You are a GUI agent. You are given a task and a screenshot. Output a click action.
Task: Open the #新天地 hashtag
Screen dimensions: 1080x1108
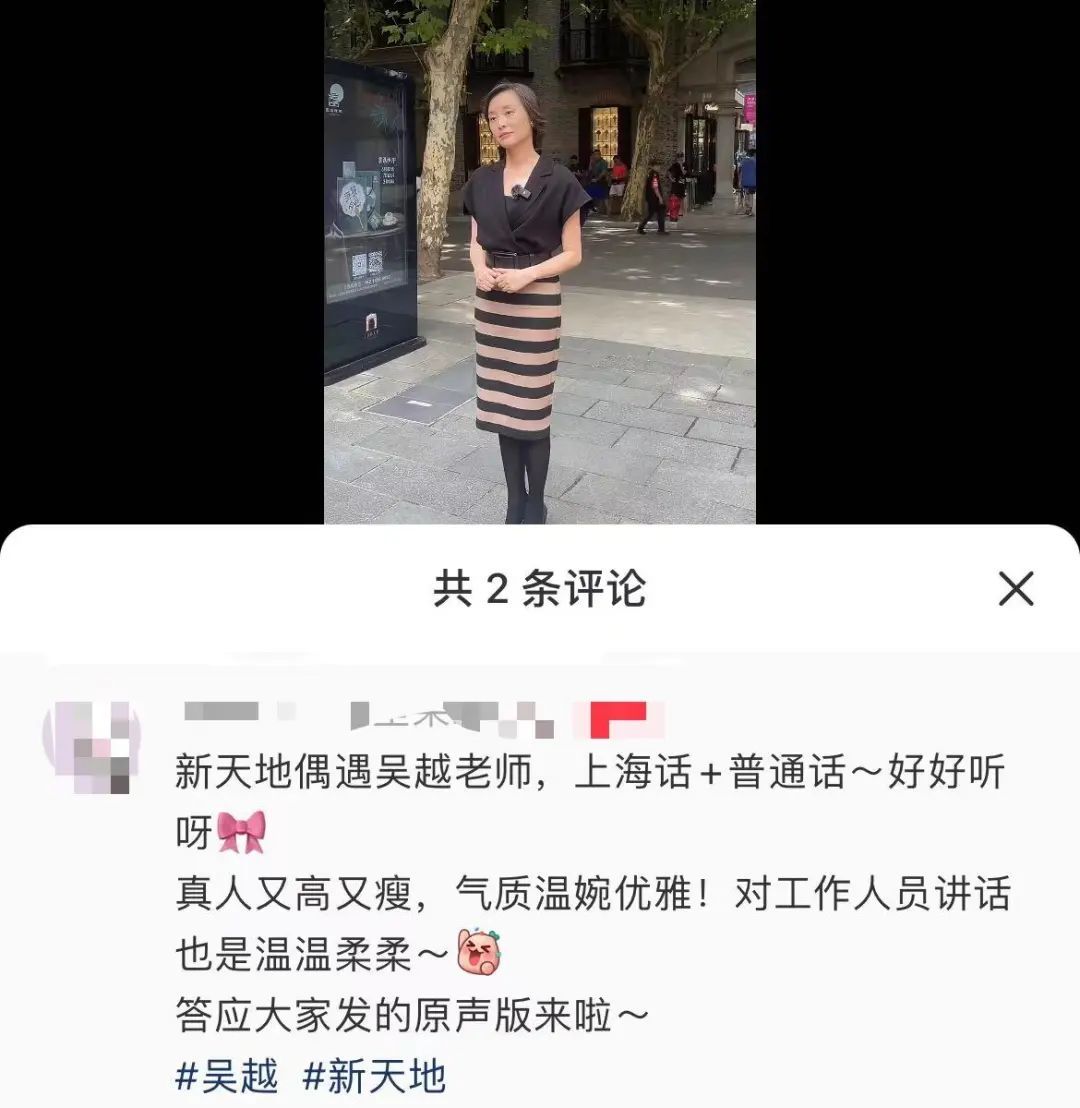pyautogui.click(x=374, y=1077)
